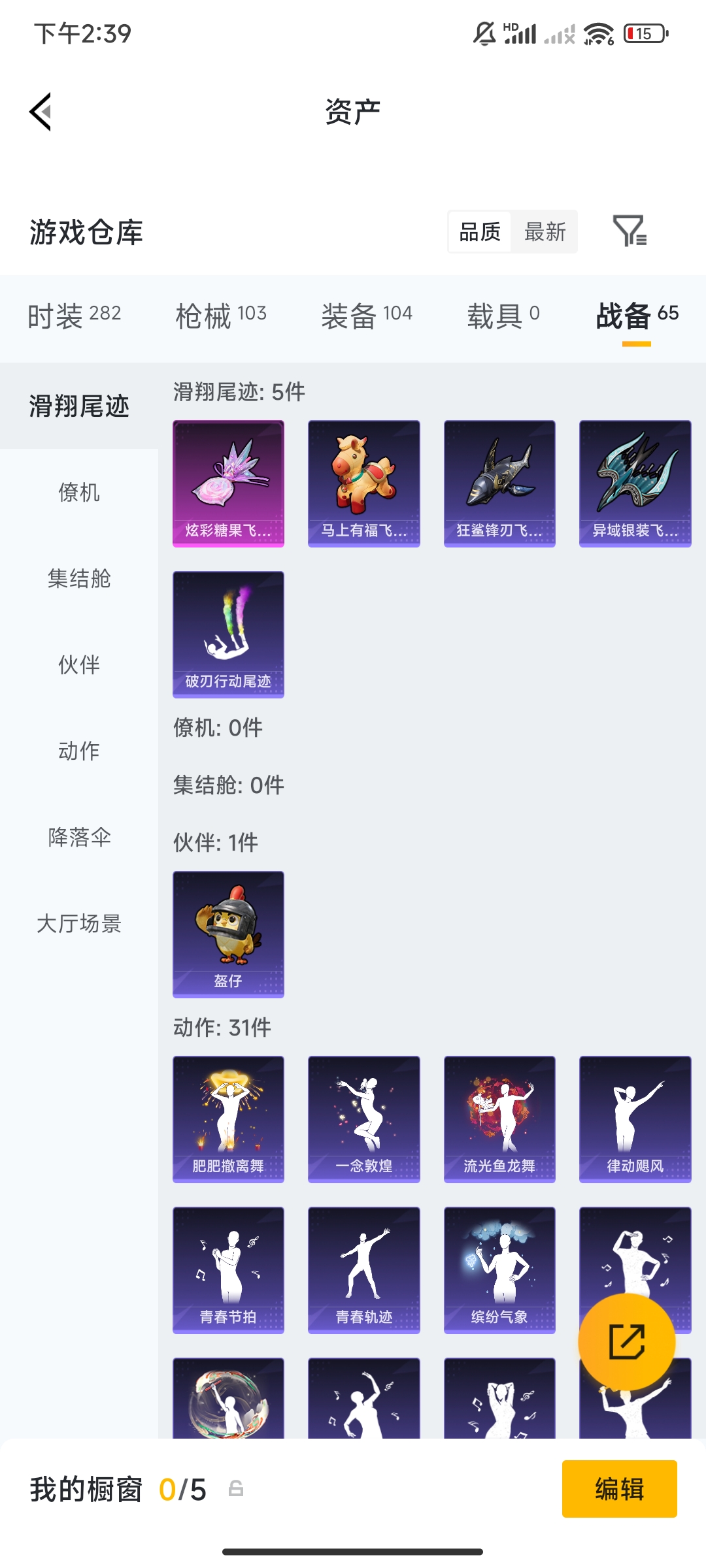Check the battery indicator in status bar

pos(645,32)
